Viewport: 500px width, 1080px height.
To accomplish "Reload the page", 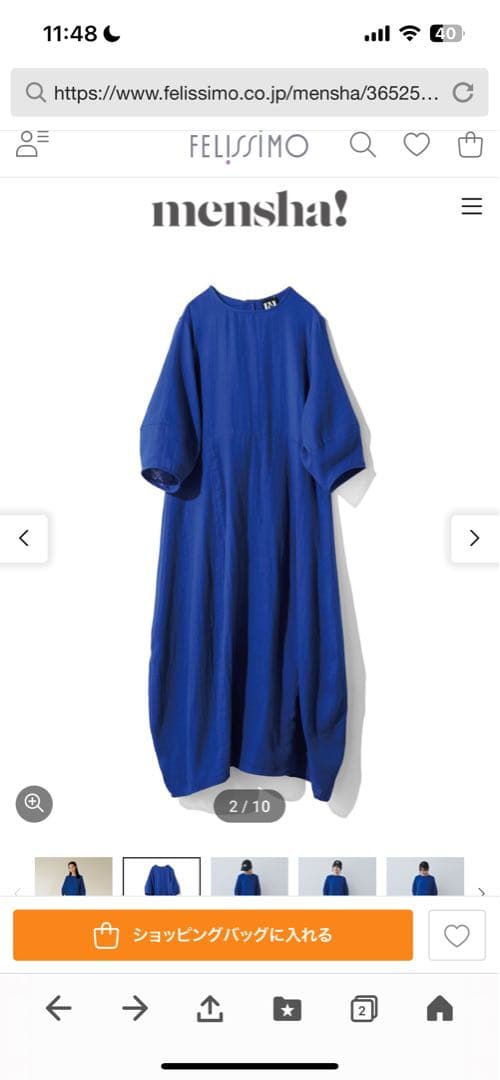I will [x=463, y=92].
